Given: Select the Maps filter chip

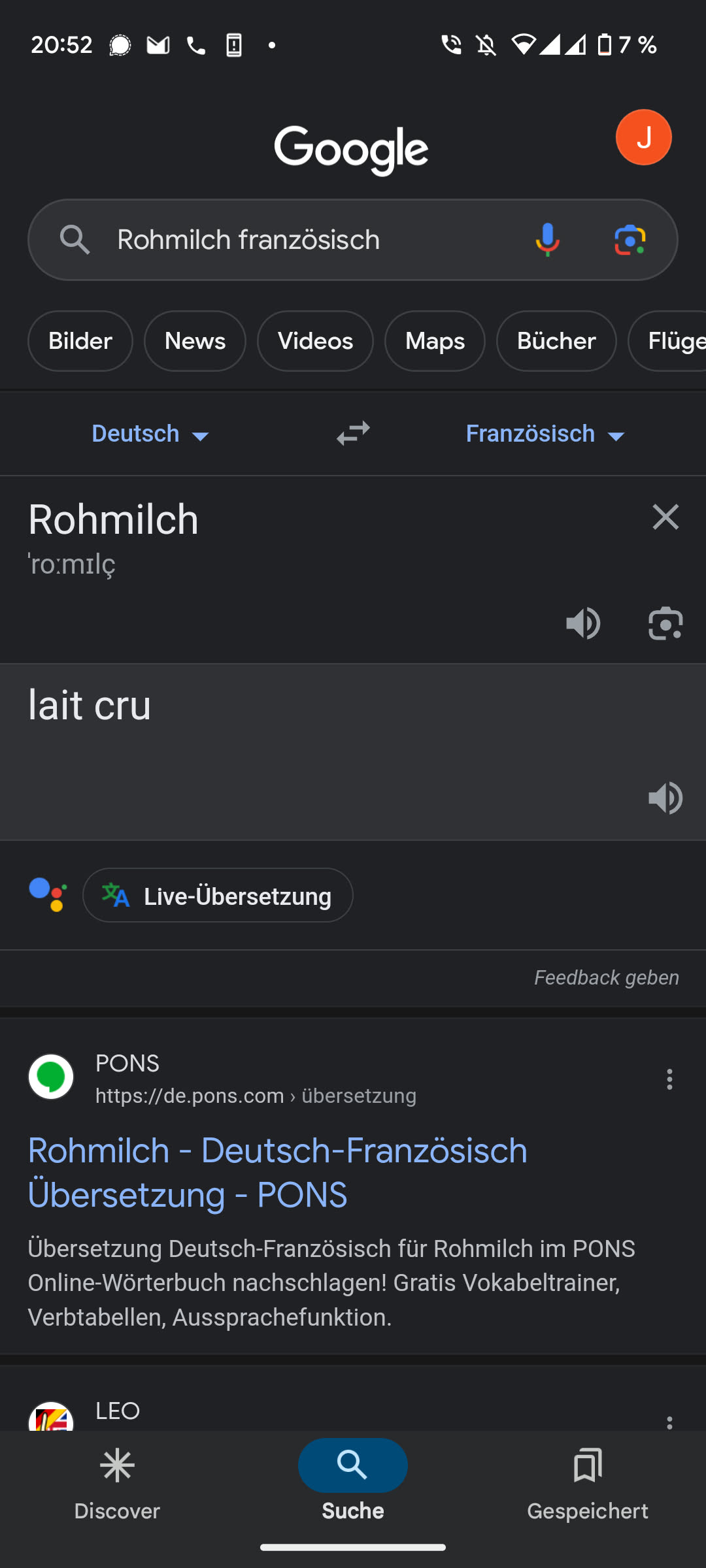Looking at the screenshot, I should [x=435, y=341].
